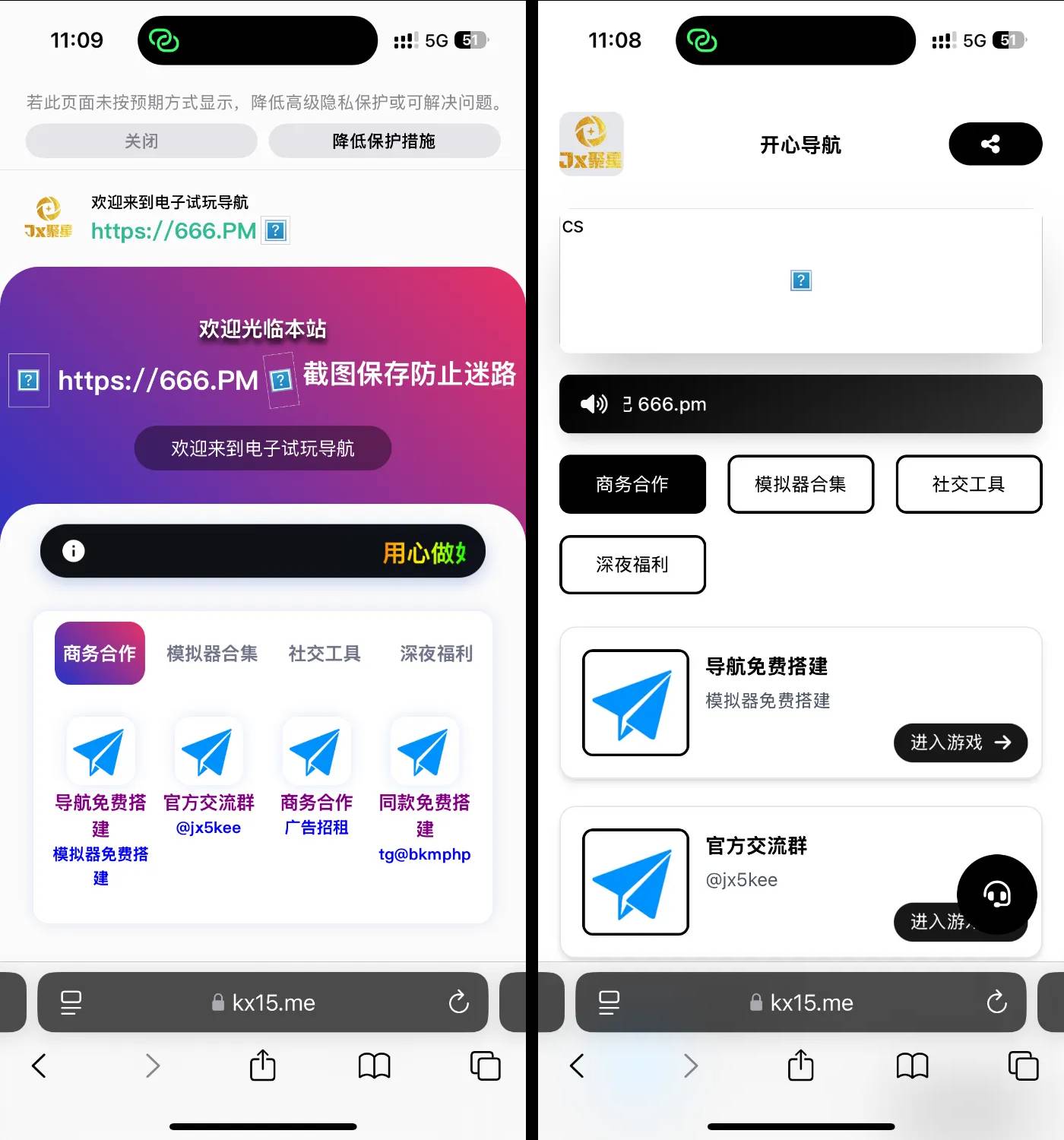Open the green https://666.PM link

click(173, 230)
